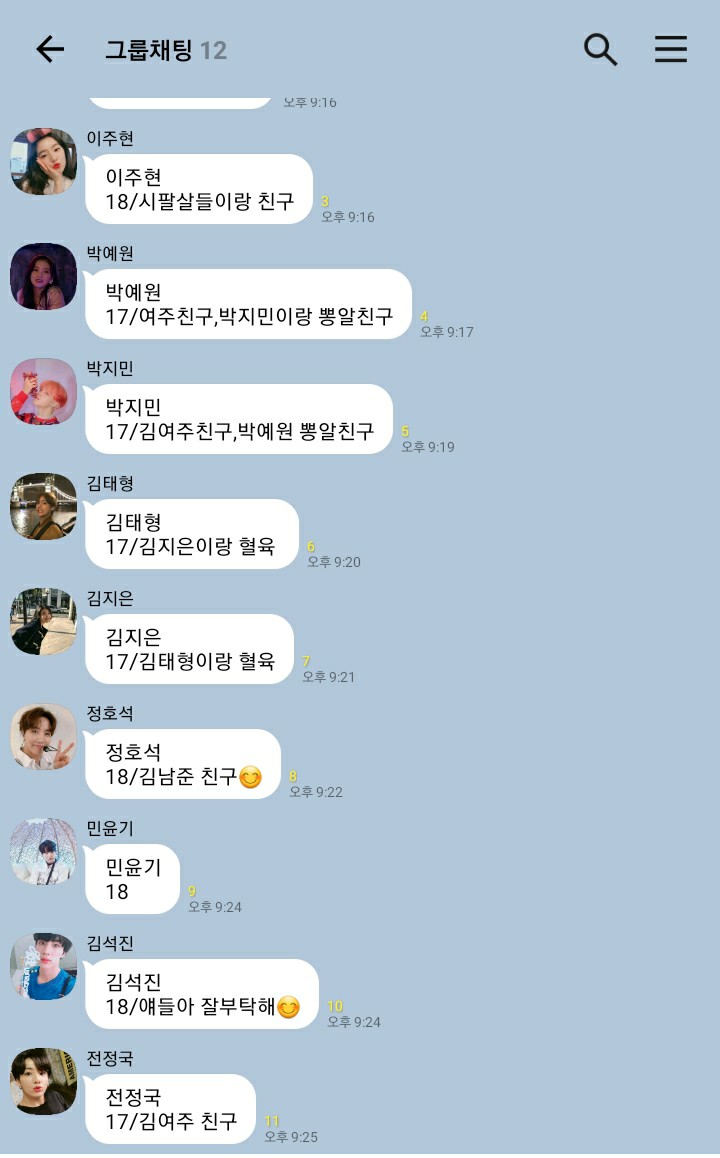View 김석진's profile picture
Screen dimensions: 720x1158
click(x=44, y=966)
